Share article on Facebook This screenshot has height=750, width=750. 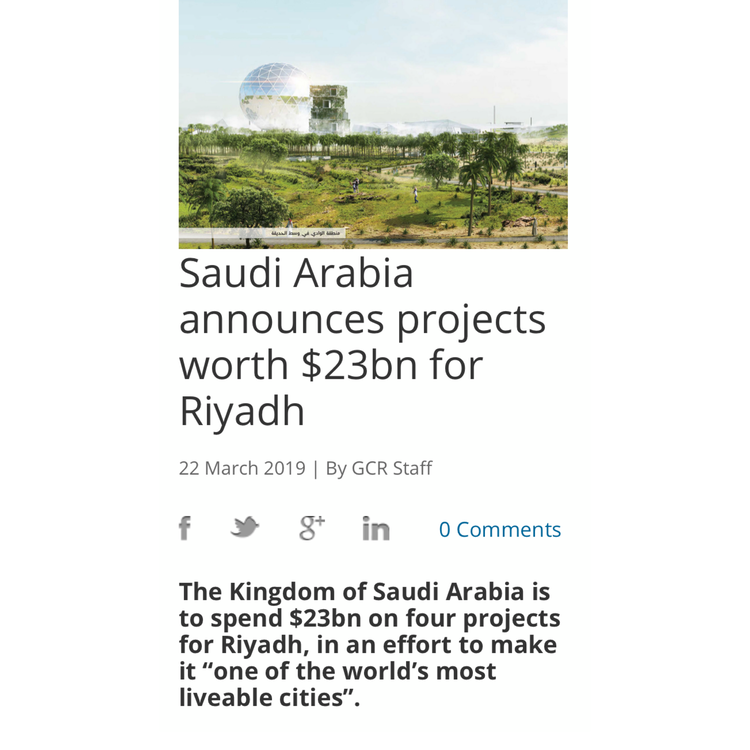[x=185, y=529]
